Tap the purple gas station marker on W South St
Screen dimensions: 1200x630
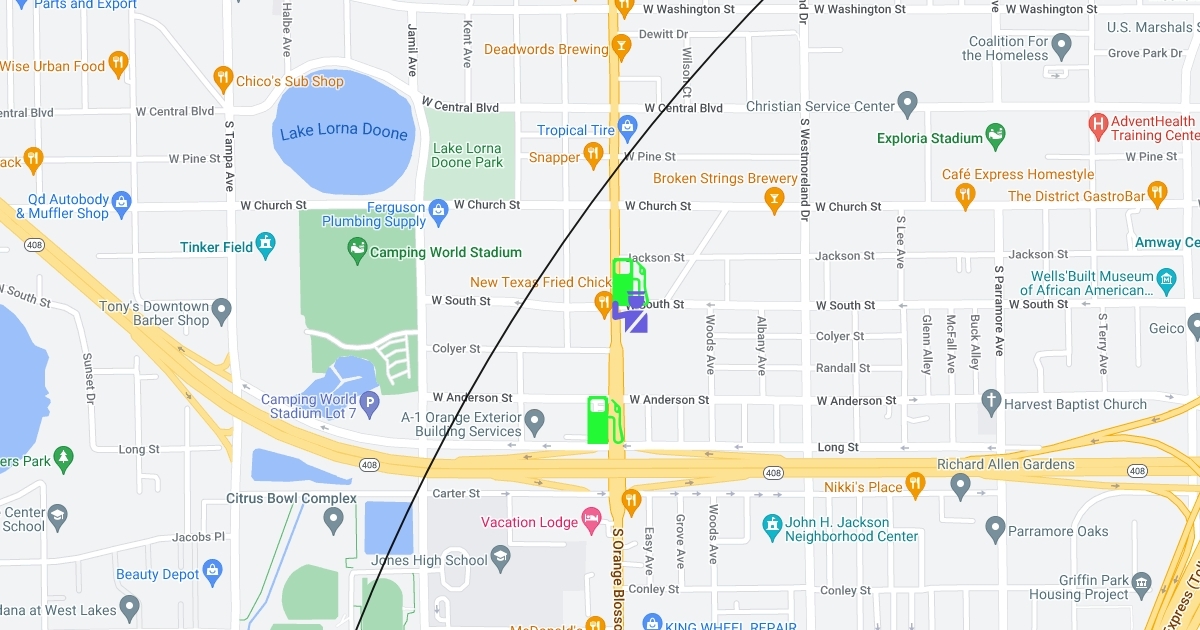click(x=631, y=314)
